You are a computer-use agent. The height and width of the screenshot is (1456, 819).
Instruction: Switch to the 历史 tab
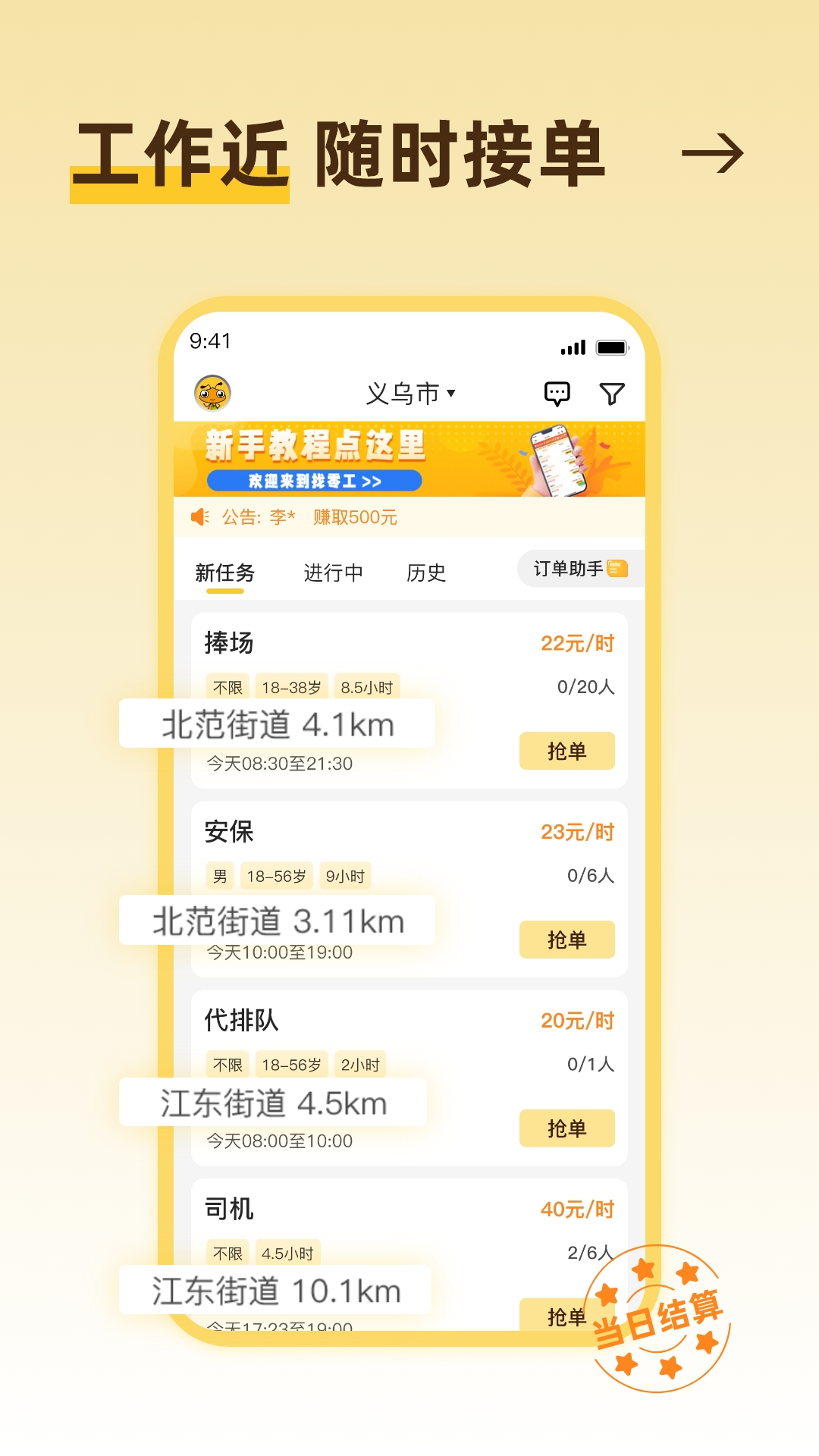[x=427, y=573]
